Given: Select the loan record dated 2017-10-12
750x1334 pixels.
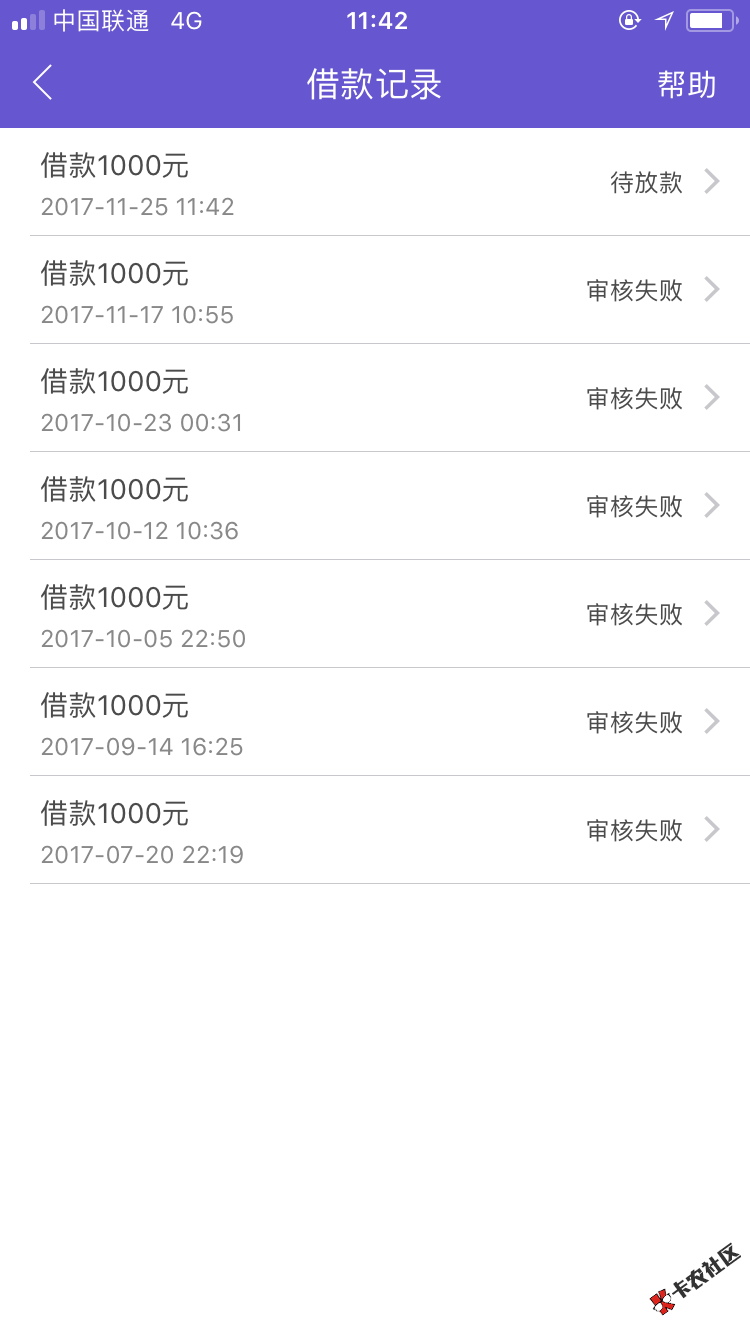Looking at the screenshot, I should pos(375,506).
